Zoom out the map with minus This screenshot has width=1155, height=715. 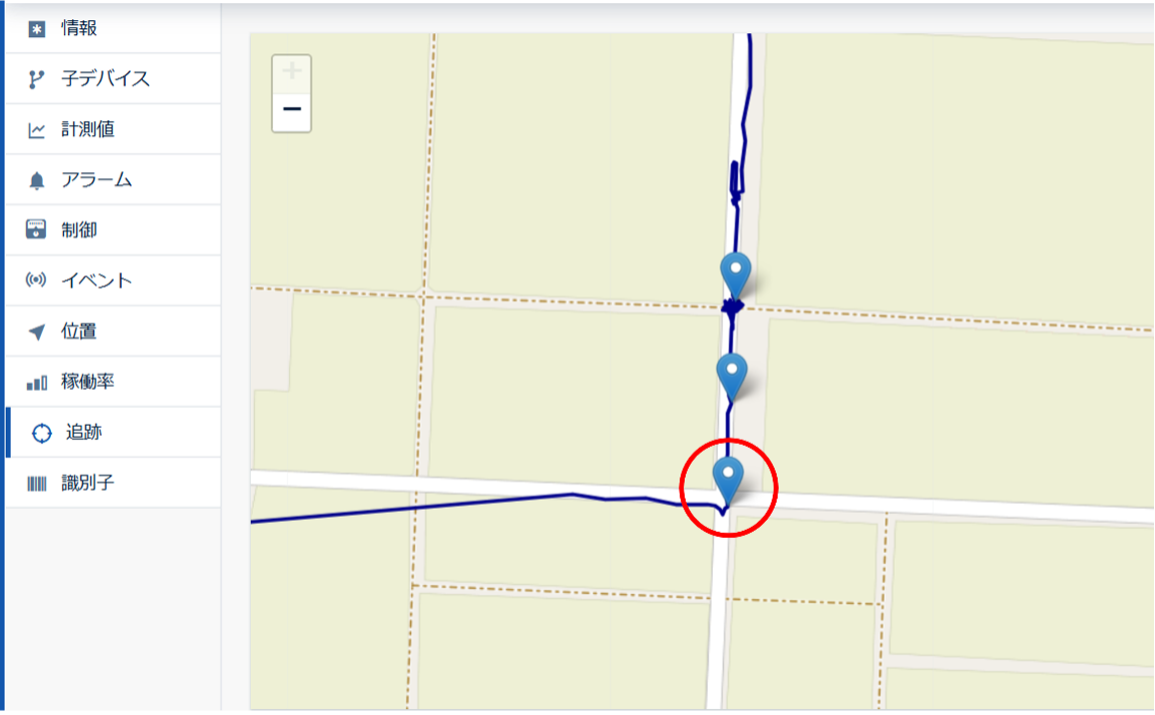pos(292,109)
